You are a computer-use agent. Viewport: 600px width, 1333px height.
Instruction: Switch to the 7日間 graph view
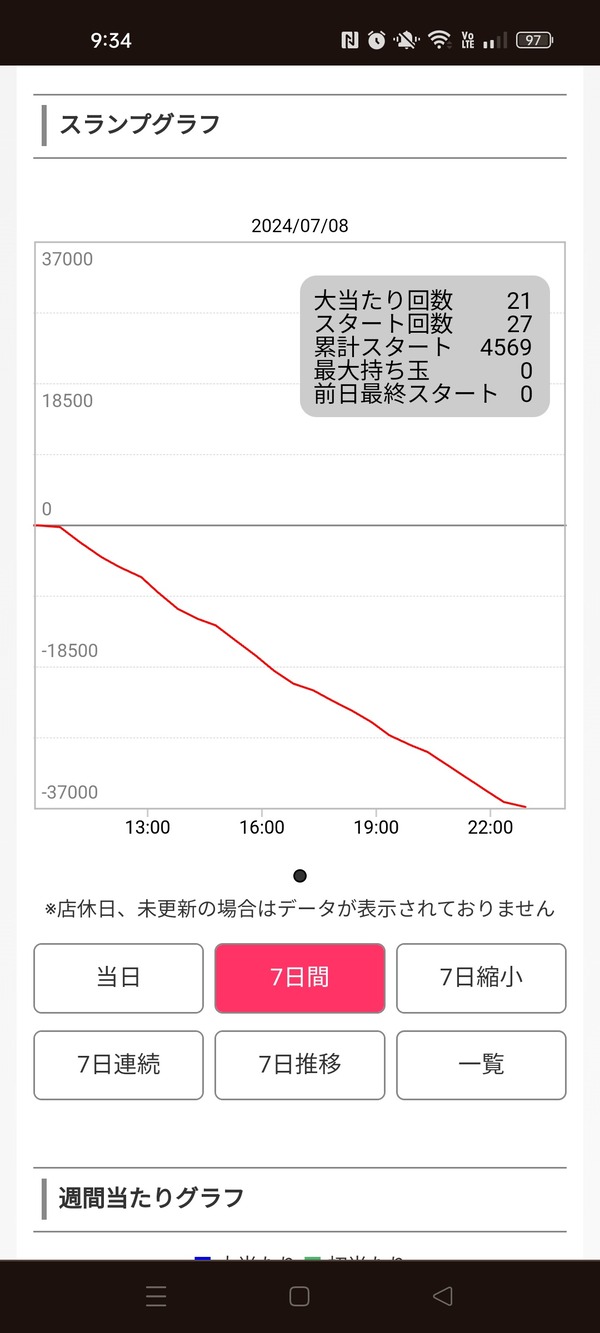coord(300,978)
